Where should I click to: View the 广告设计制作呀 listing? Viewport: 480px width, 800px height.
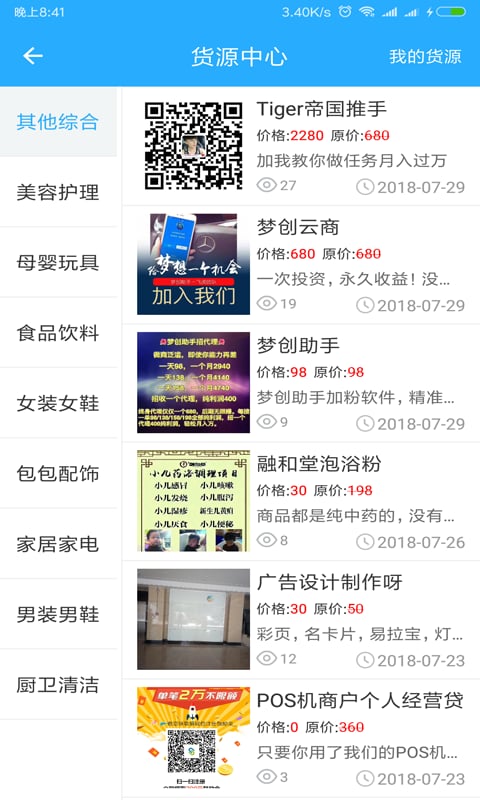point(301,620)
